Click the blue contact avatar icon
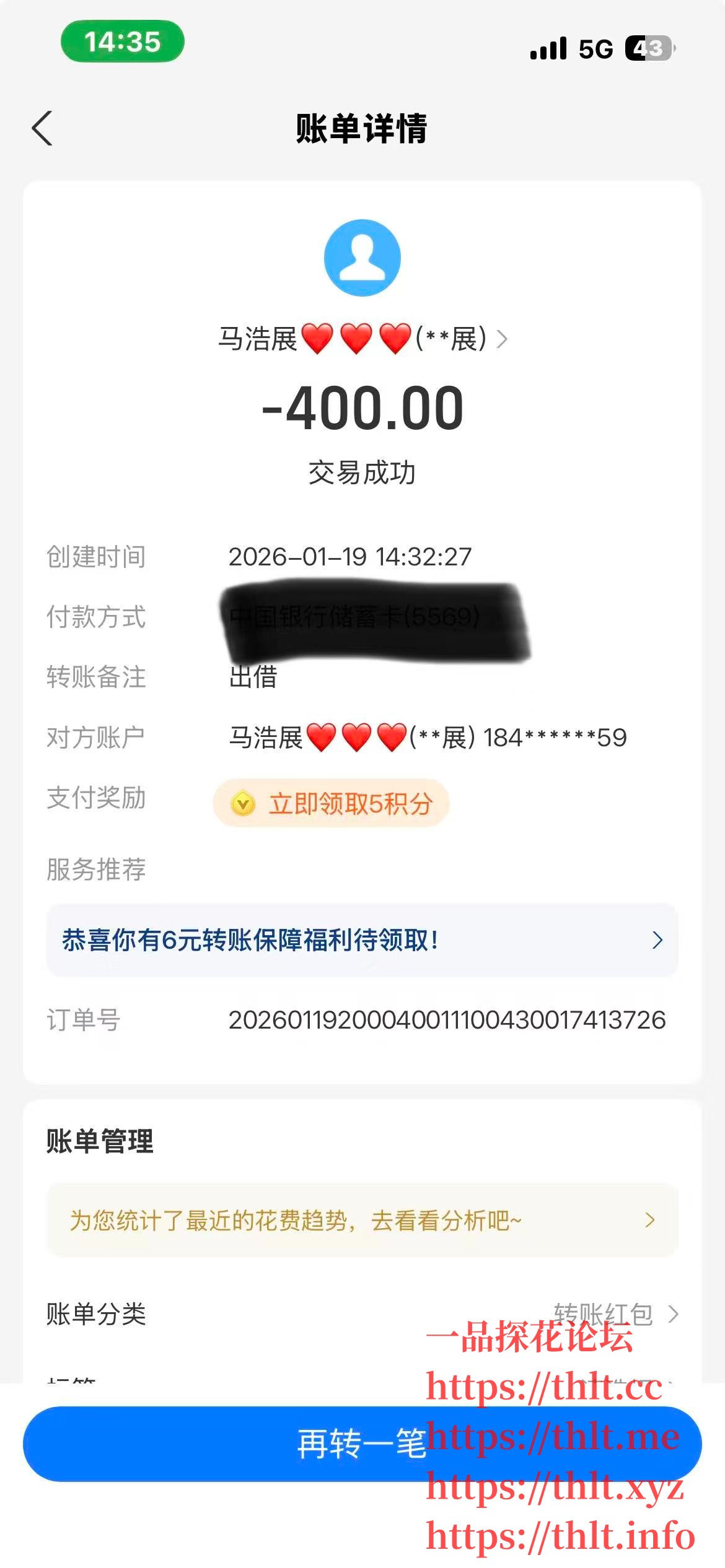The width and height of the screenshot is (725, 1568). pos(362,257)
